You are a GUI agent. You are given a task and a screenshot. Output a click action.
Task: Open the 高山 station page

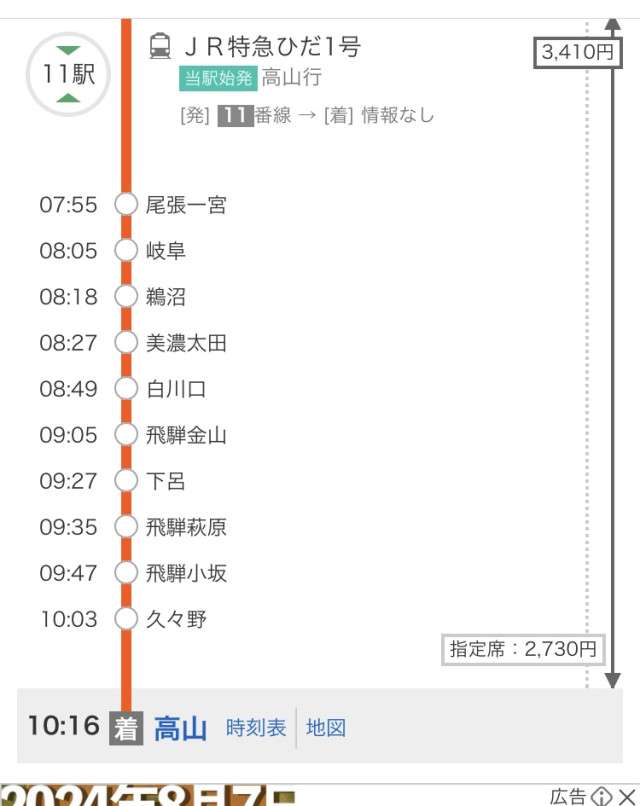point(180,728)
